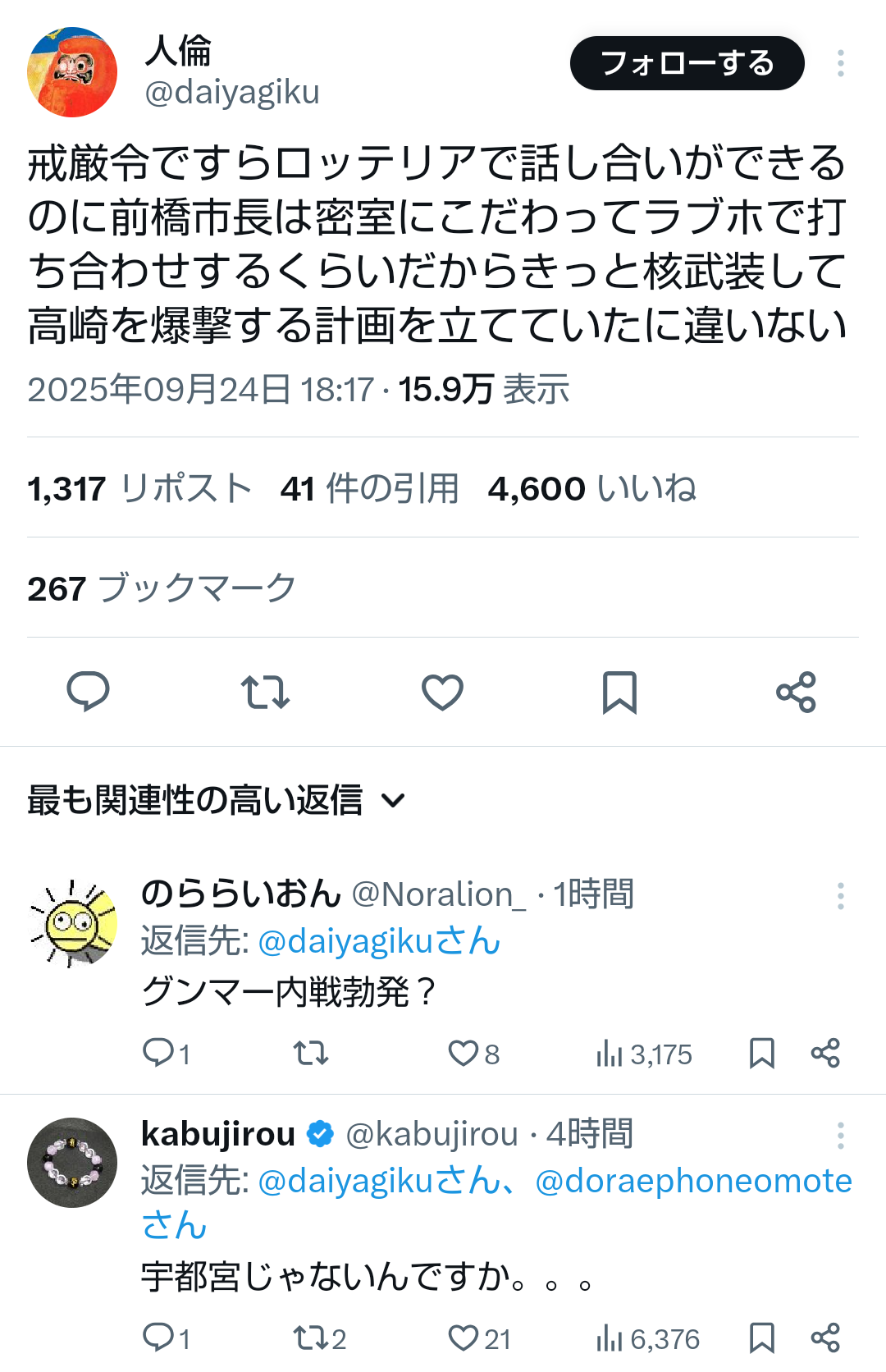Open overflow menu on main post
886x1372 pixels.
pyautogui.click(x=840, y=63)
